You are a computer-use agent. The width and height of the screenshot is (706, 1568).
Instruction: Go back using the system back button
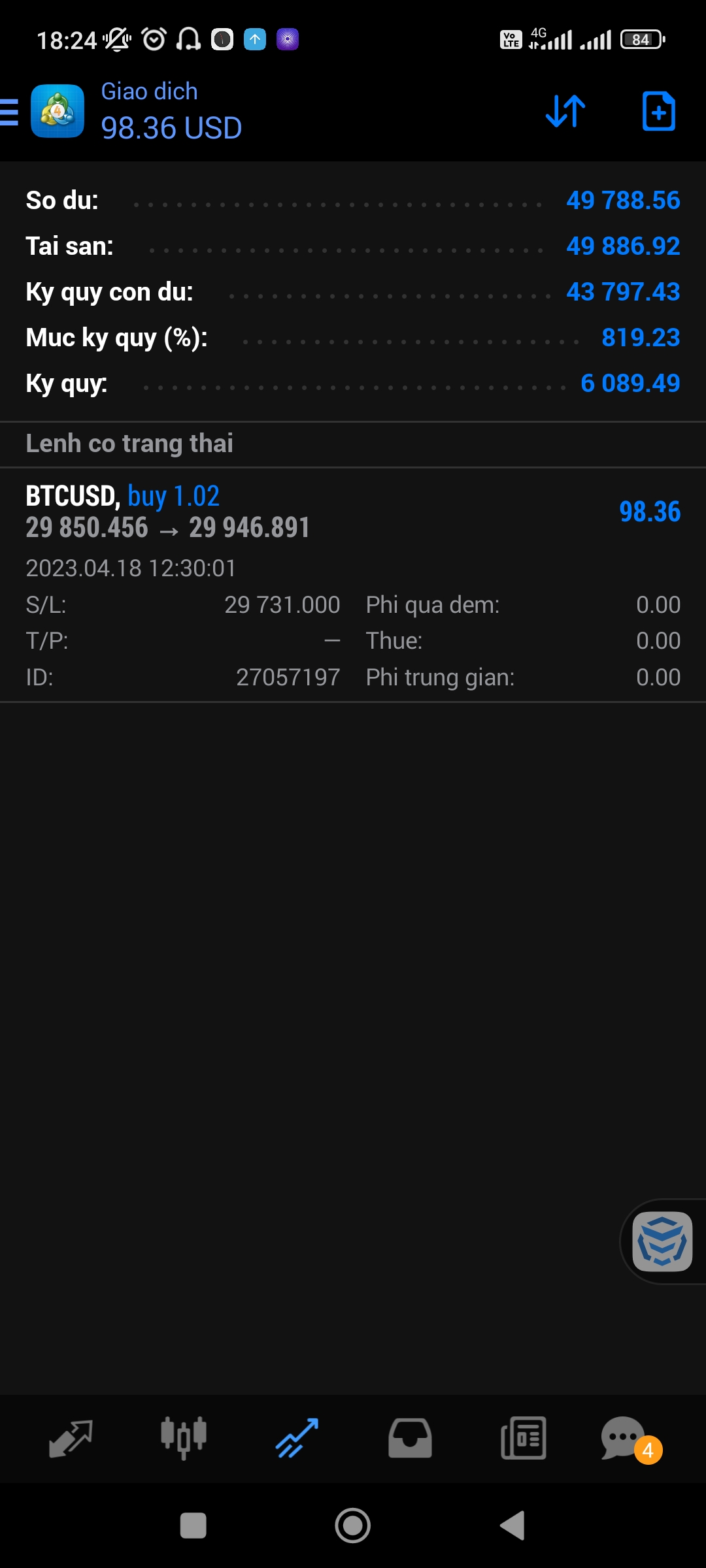[513, 1526]
